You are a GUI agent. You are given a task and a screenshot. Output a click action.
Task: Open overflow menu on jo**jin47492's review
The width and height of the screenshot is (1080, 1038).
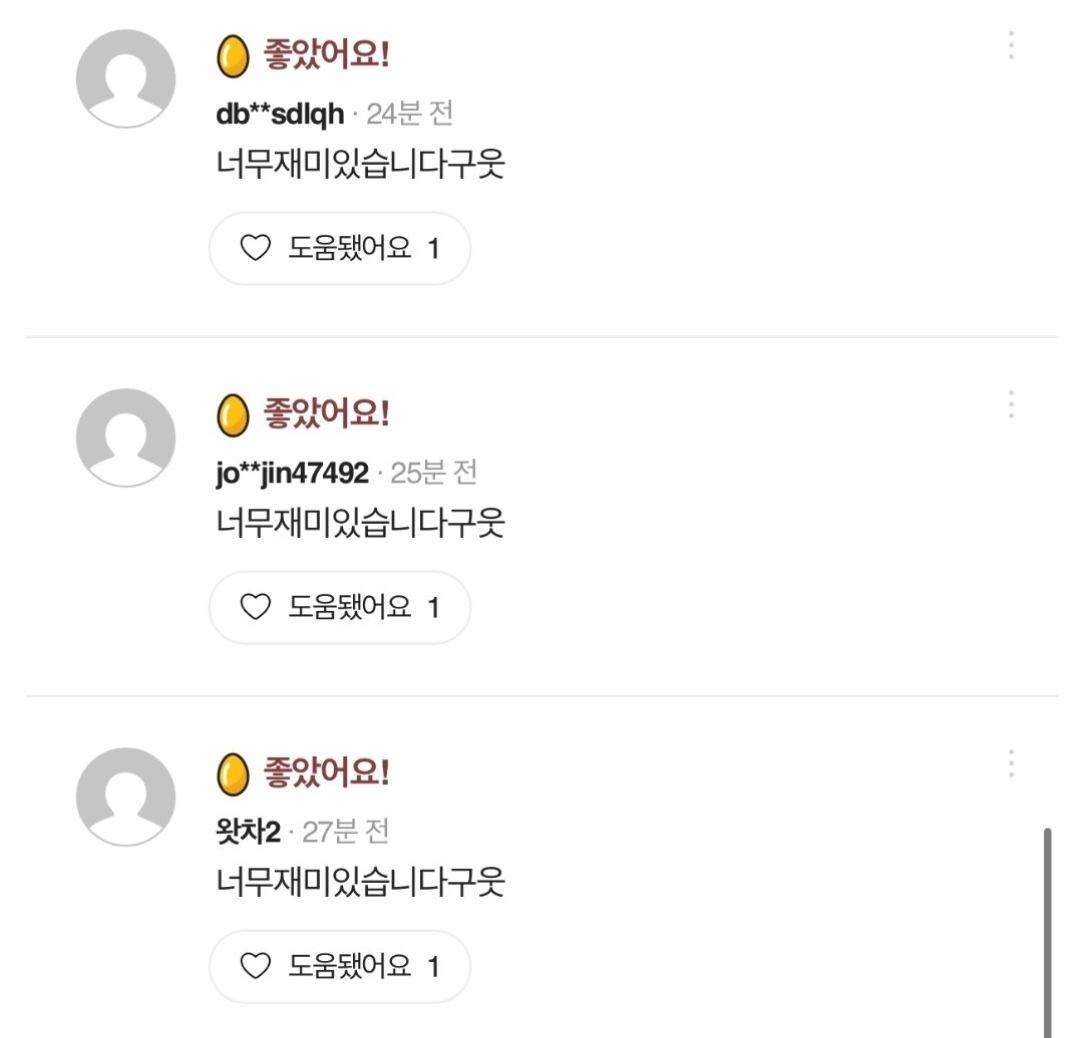pos(1011,404)
